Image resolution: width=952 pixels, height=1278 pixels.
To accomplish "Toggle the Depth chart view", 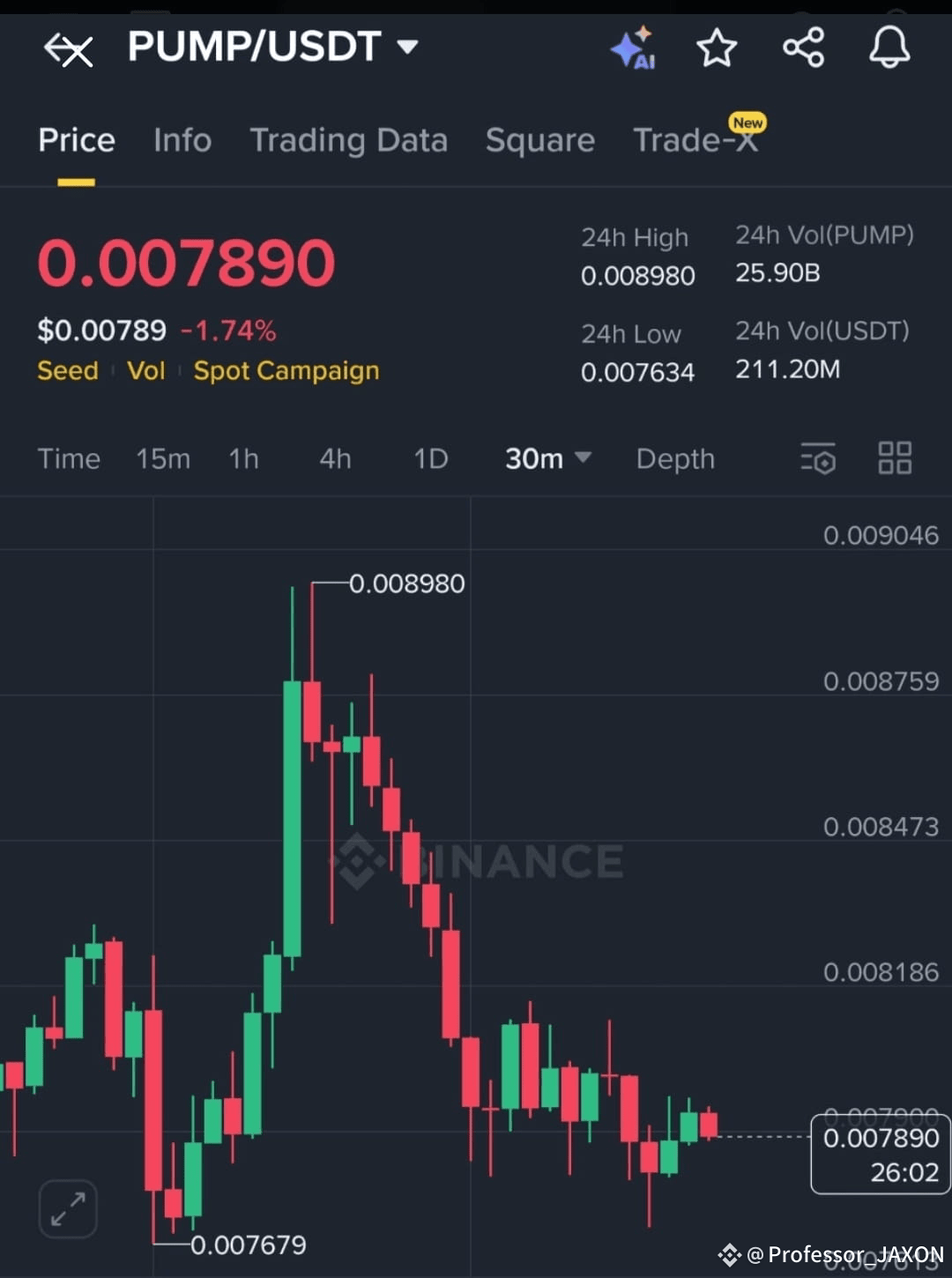I will (x=675, y=458).
